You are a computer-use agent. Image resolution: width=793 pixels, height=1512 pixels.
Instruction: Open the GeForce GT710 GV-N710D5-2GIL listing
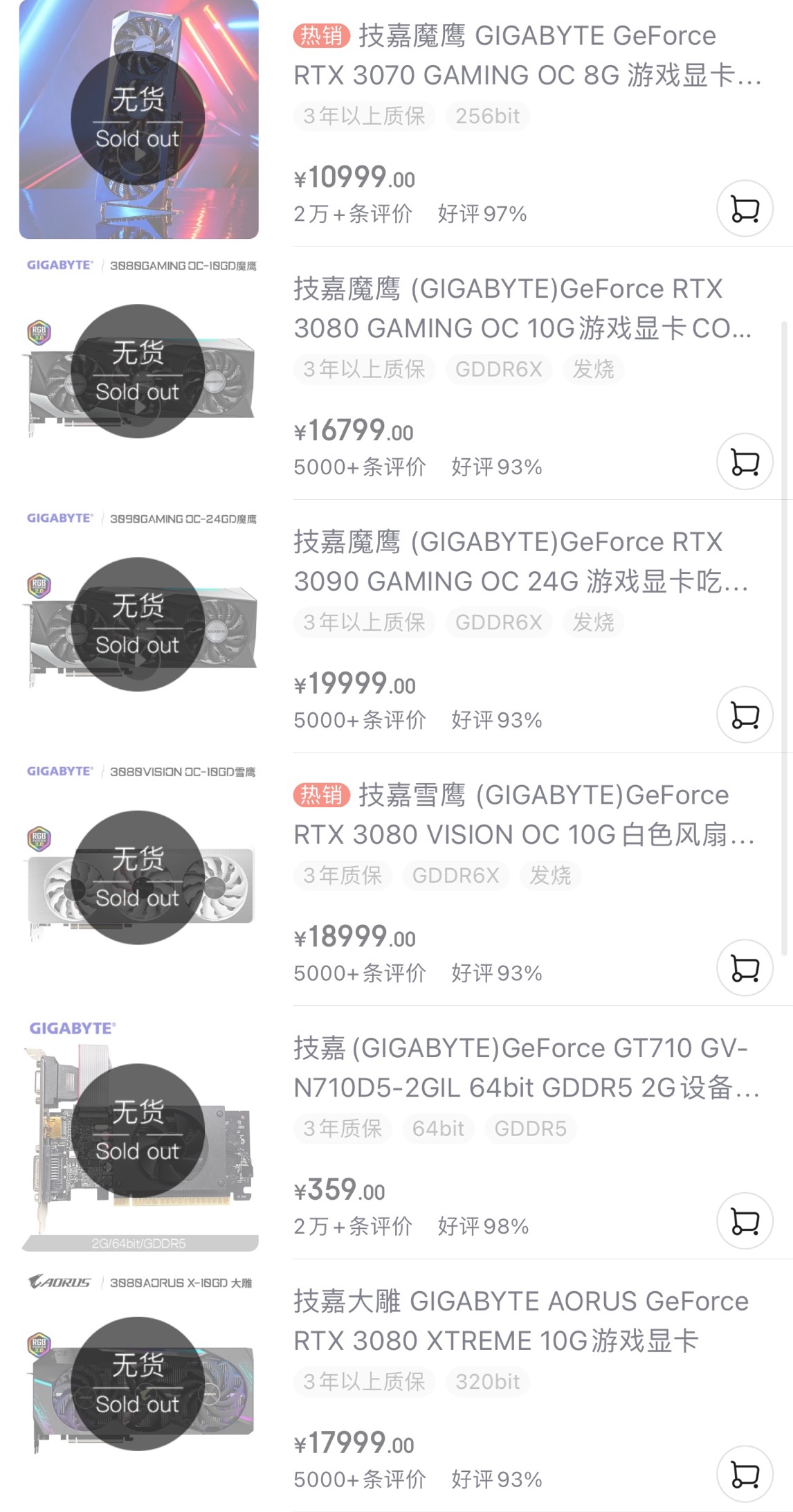pyautogui.click(x=526, y=1068)
